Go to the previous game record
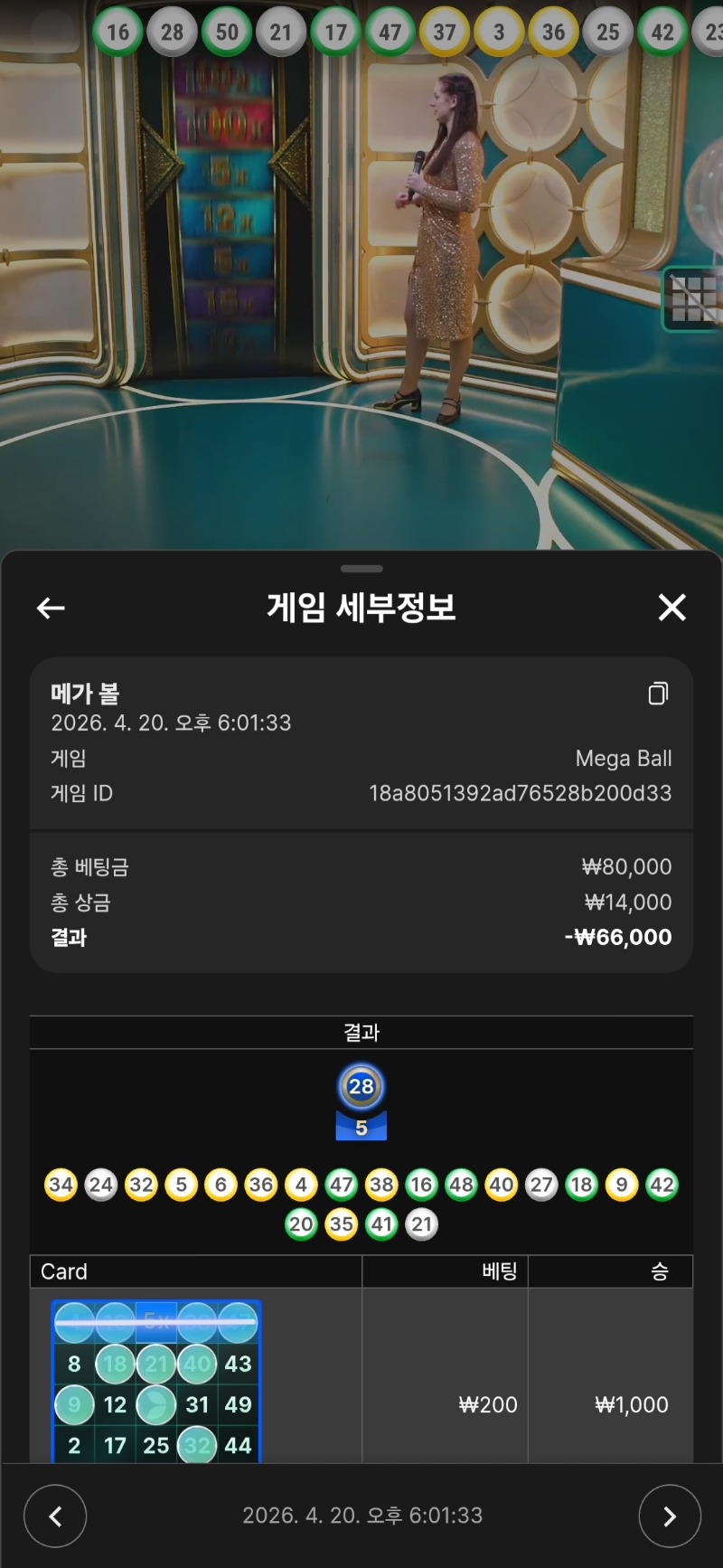Viewport: 723px width, 1568px height. (55, 1516)
